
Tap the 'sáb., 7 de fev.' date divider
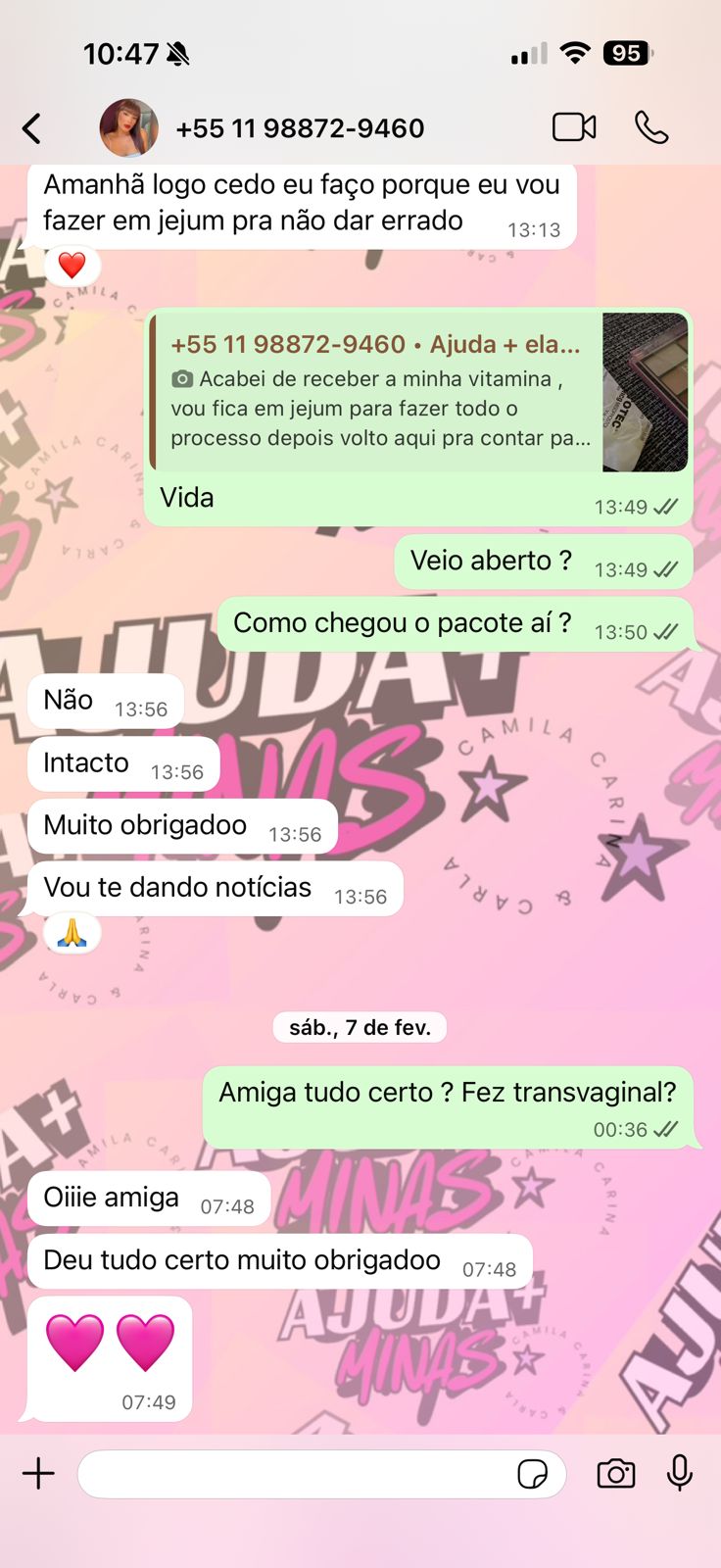point(360,1027)
